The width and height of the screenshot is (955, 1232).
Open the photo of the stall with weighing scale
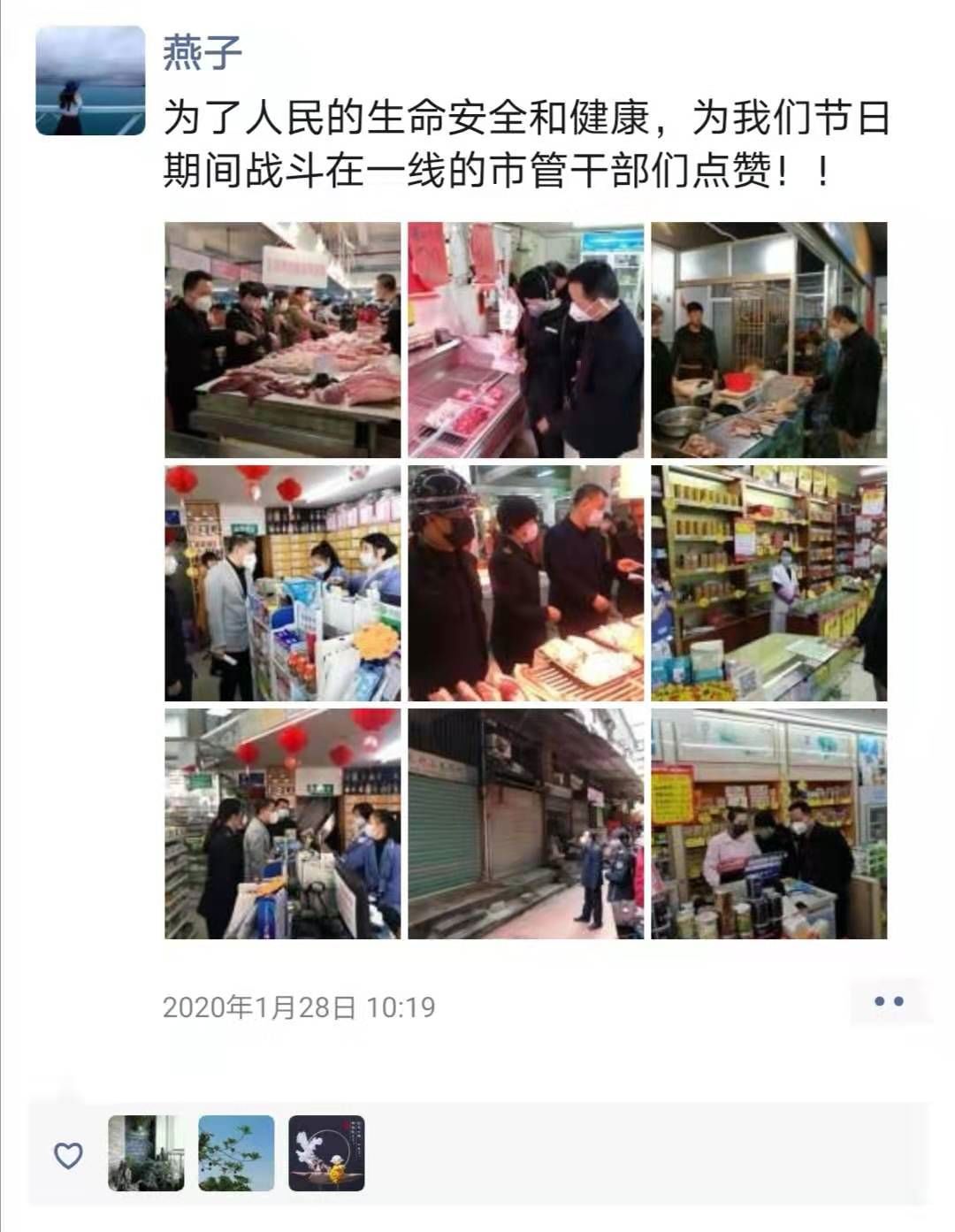768,341
